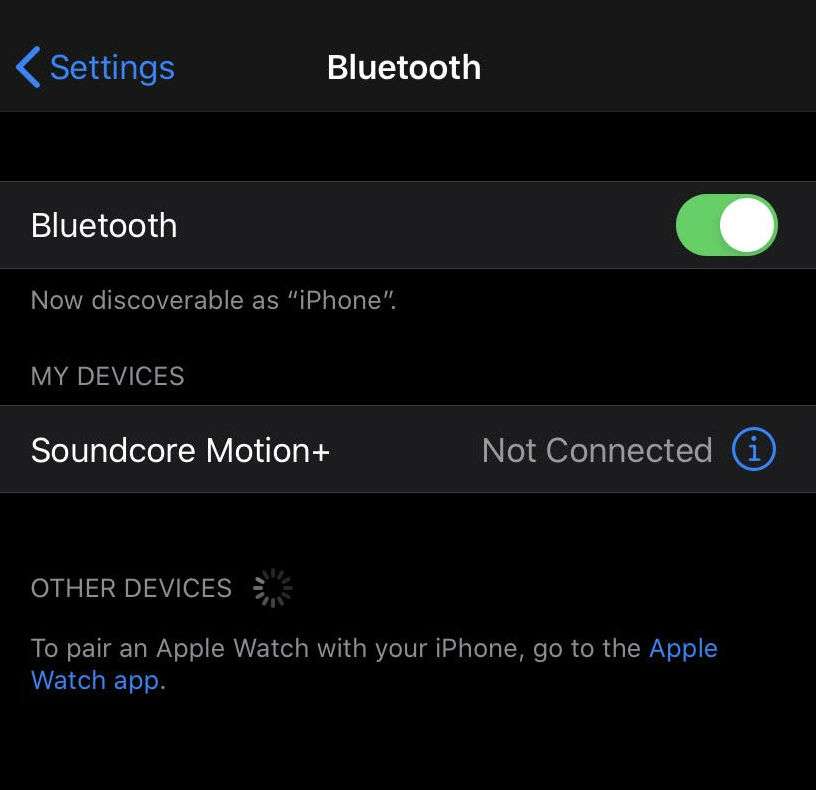Go back to Settings
Viewport: 816px width, 790px height.
click(95, 68)
